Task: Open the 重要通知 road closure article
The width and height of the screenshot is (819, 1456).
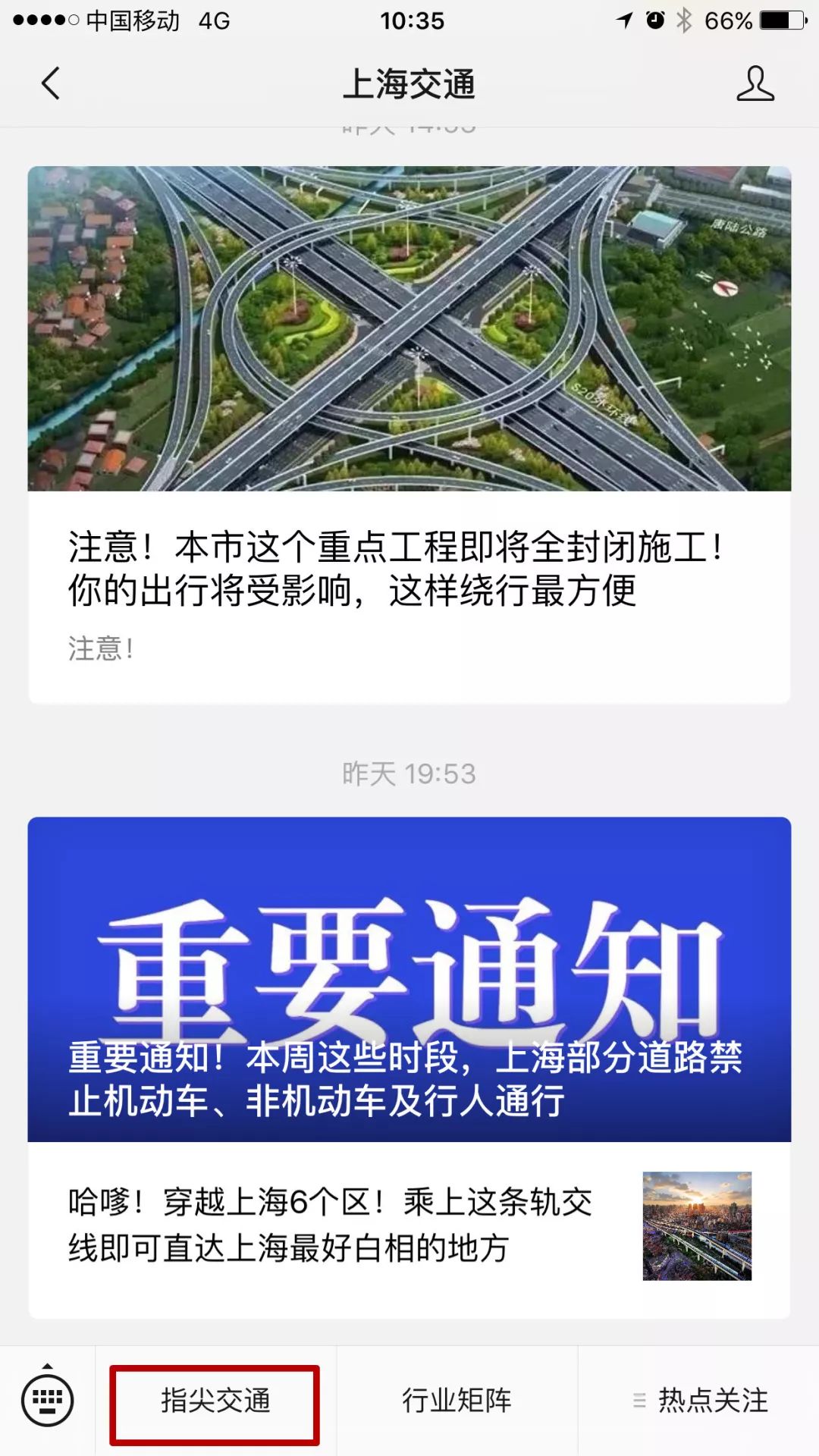Action: [x=409, y=963]
